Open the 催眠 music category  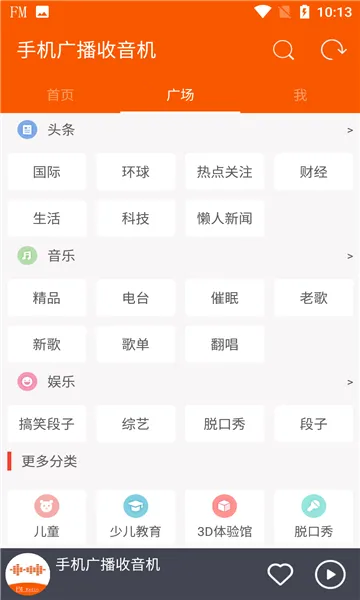(x=225, y=298)
